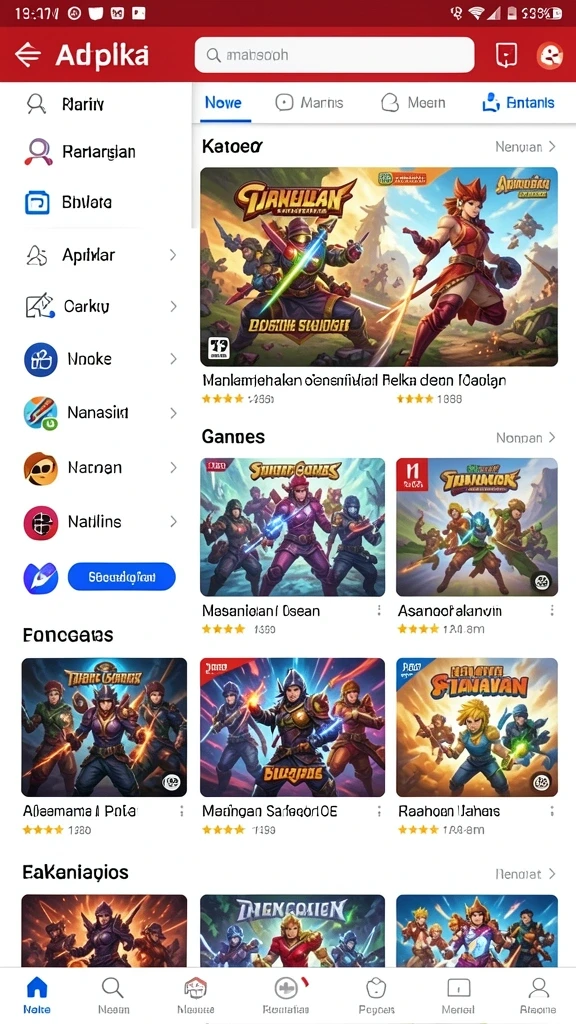576x1024 pixels.
Task: Open the large featured game banner
Action: pyautogui.click(x=379, y=266)
